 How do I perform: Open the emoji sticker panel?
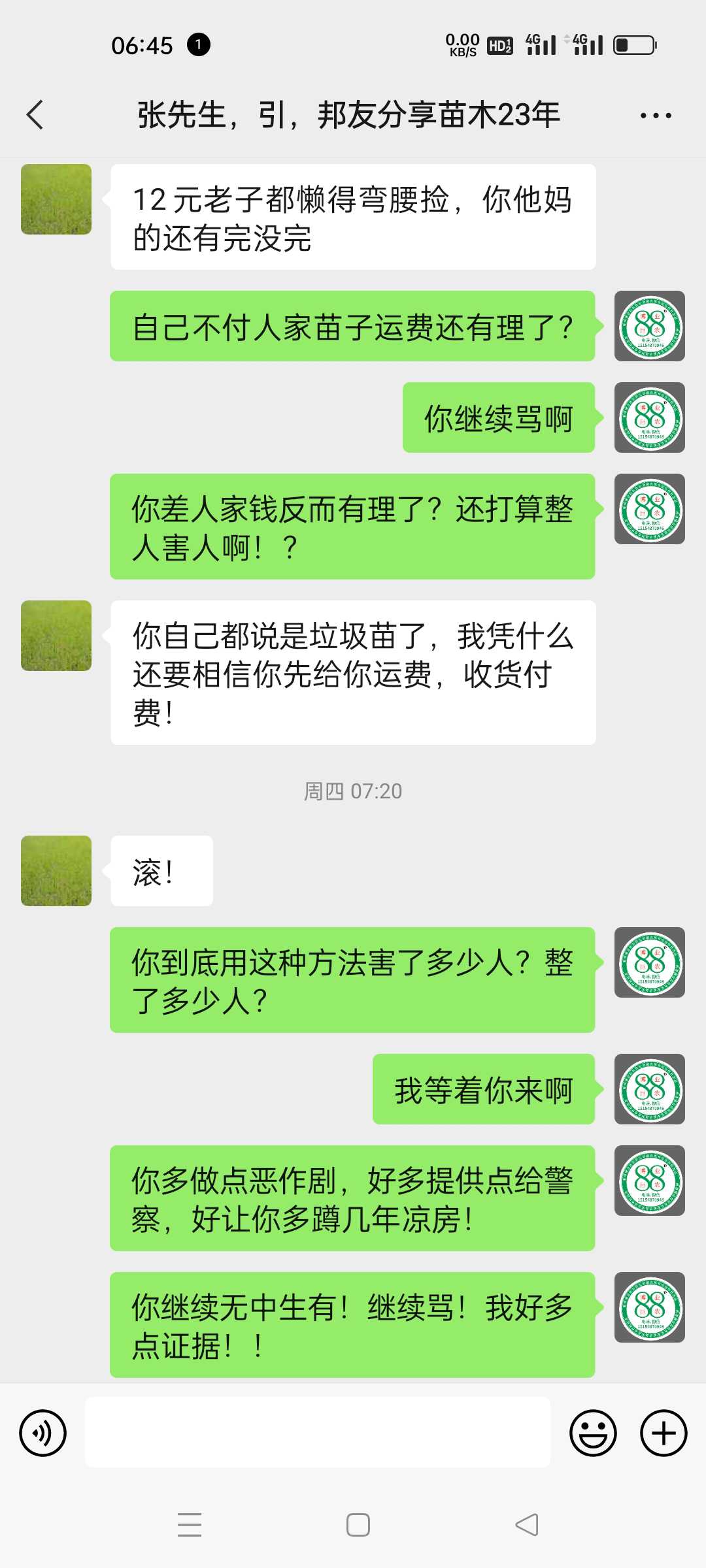click(593, 1433)
